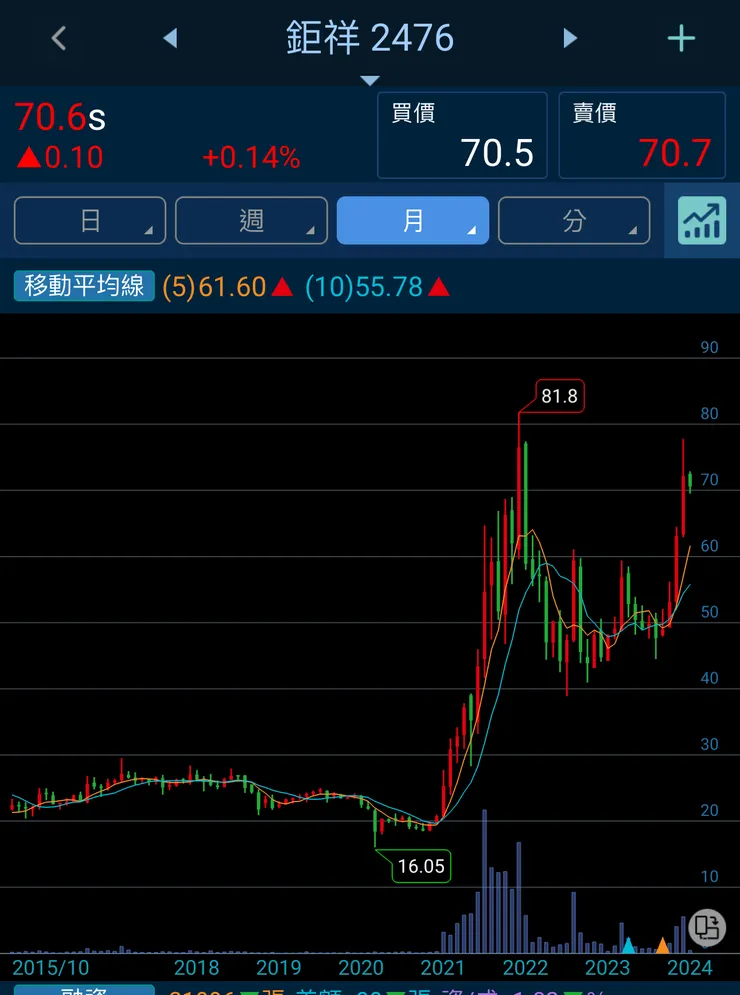Image resolution: width=740 pixels, height=995 pixels.
Task: Switch the chart to 分 (minute)
Action: point(574,221)
